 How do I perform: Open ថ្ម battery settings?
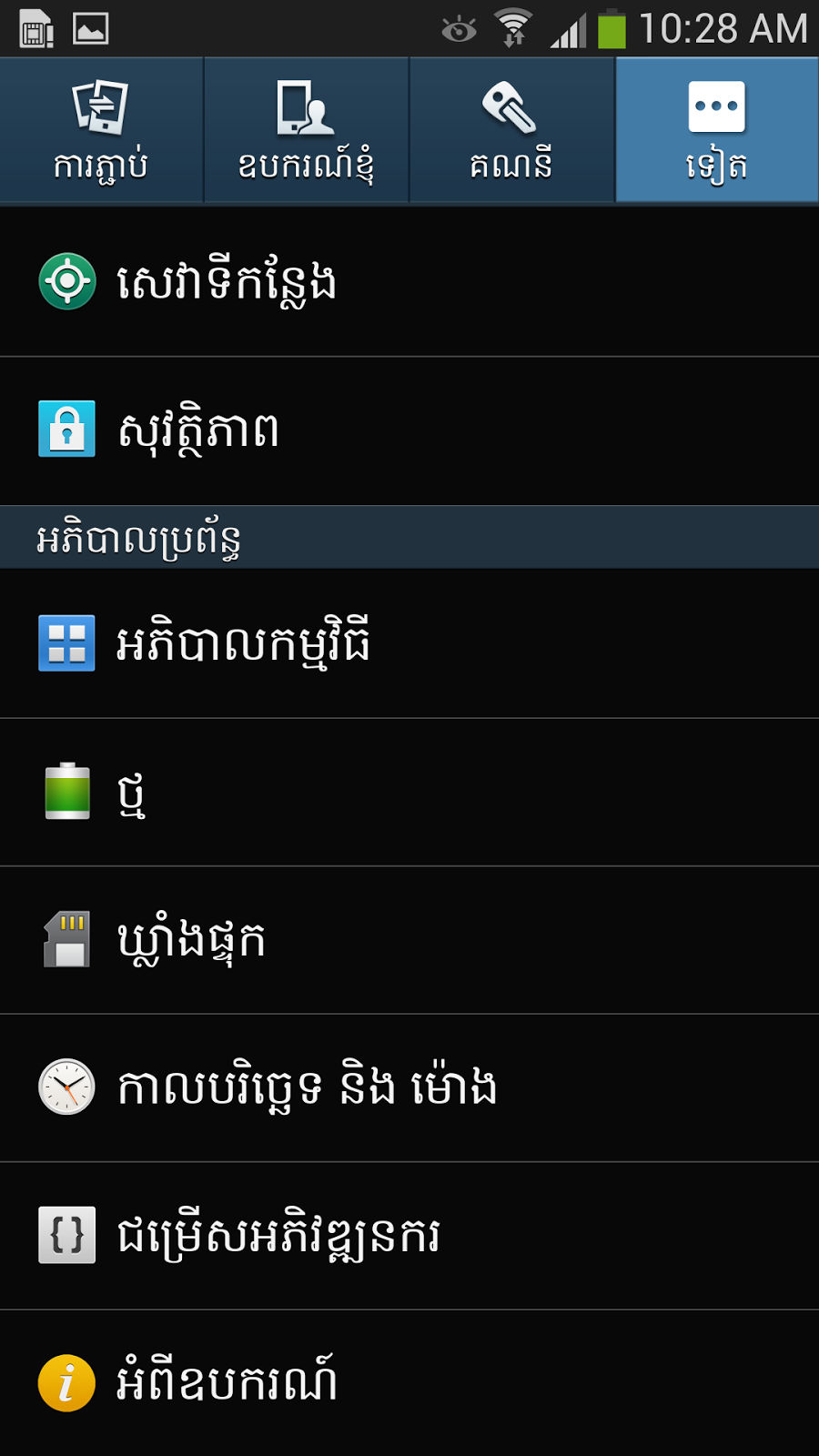(409, 792)
